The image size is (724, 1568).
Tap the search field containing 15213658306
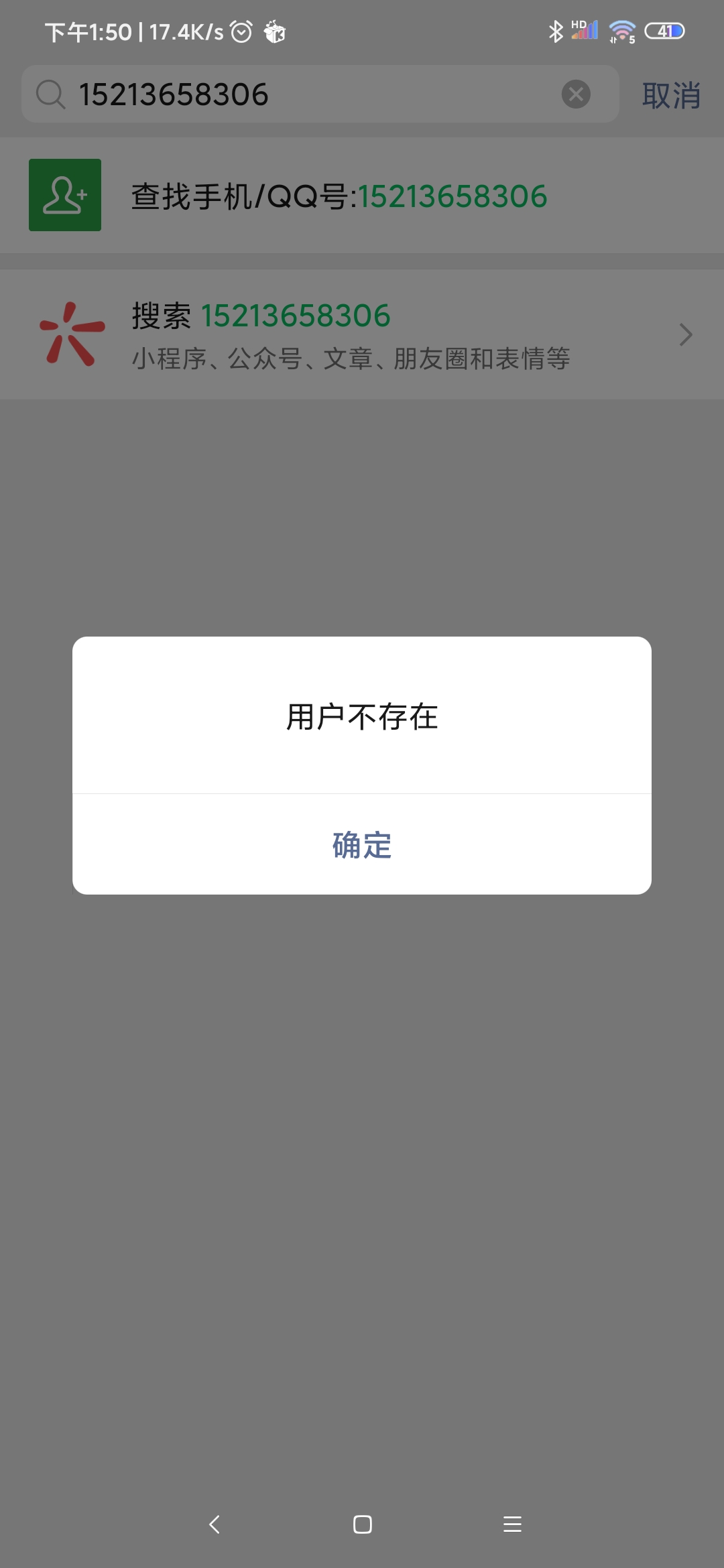[308, 94]
